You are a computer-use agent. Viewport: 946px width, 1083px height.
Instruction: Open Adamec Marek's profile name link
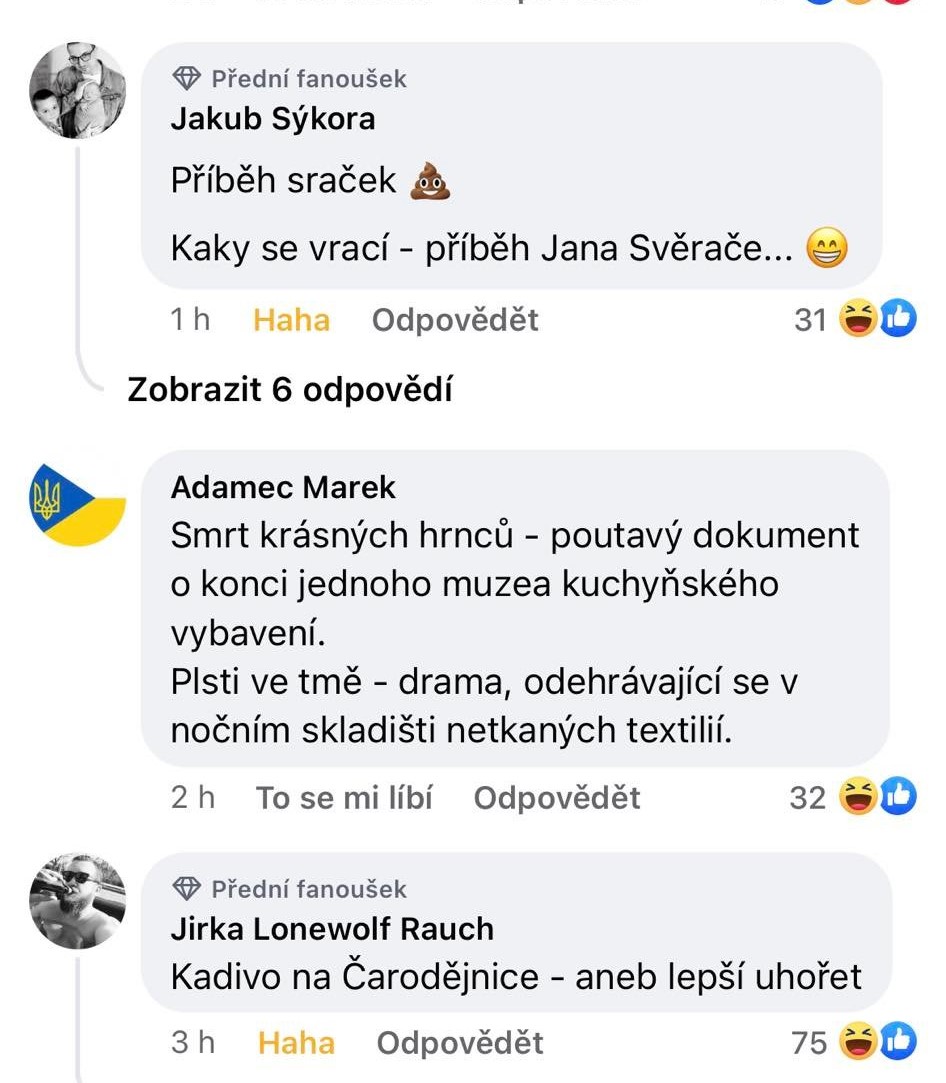click(x=283, y=487)
